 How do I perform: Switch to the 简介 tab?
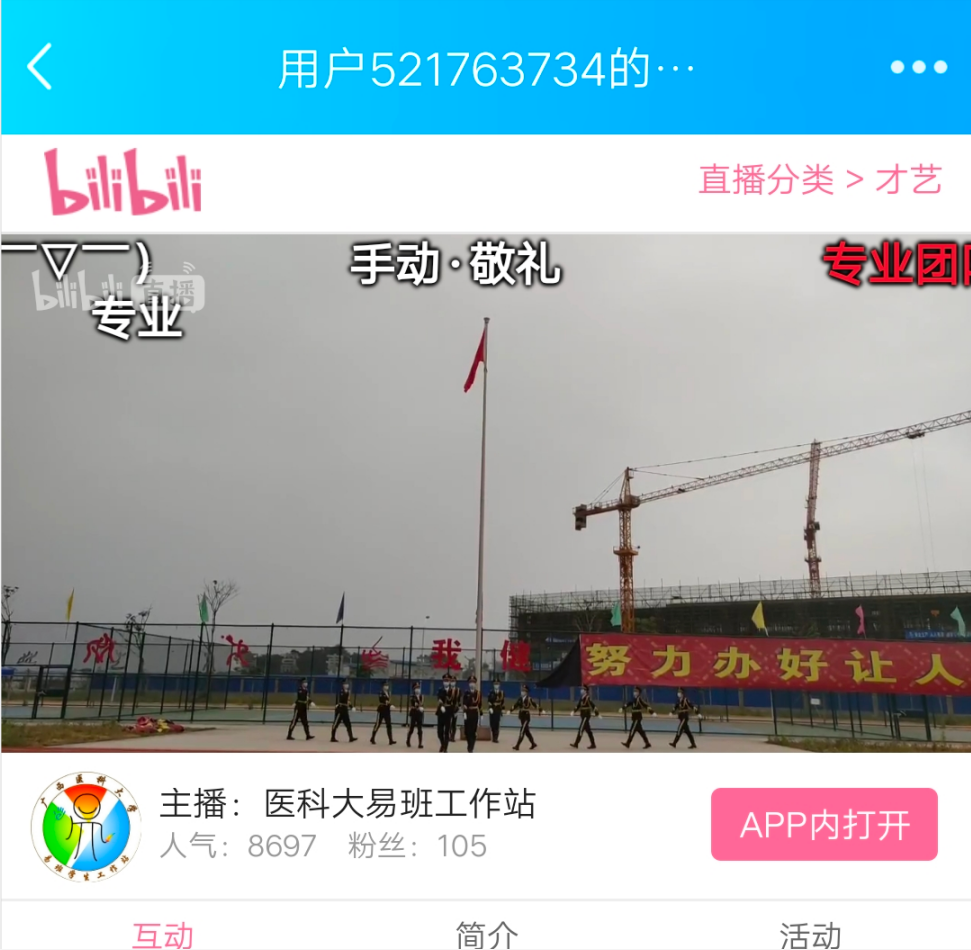click(487, 934)
